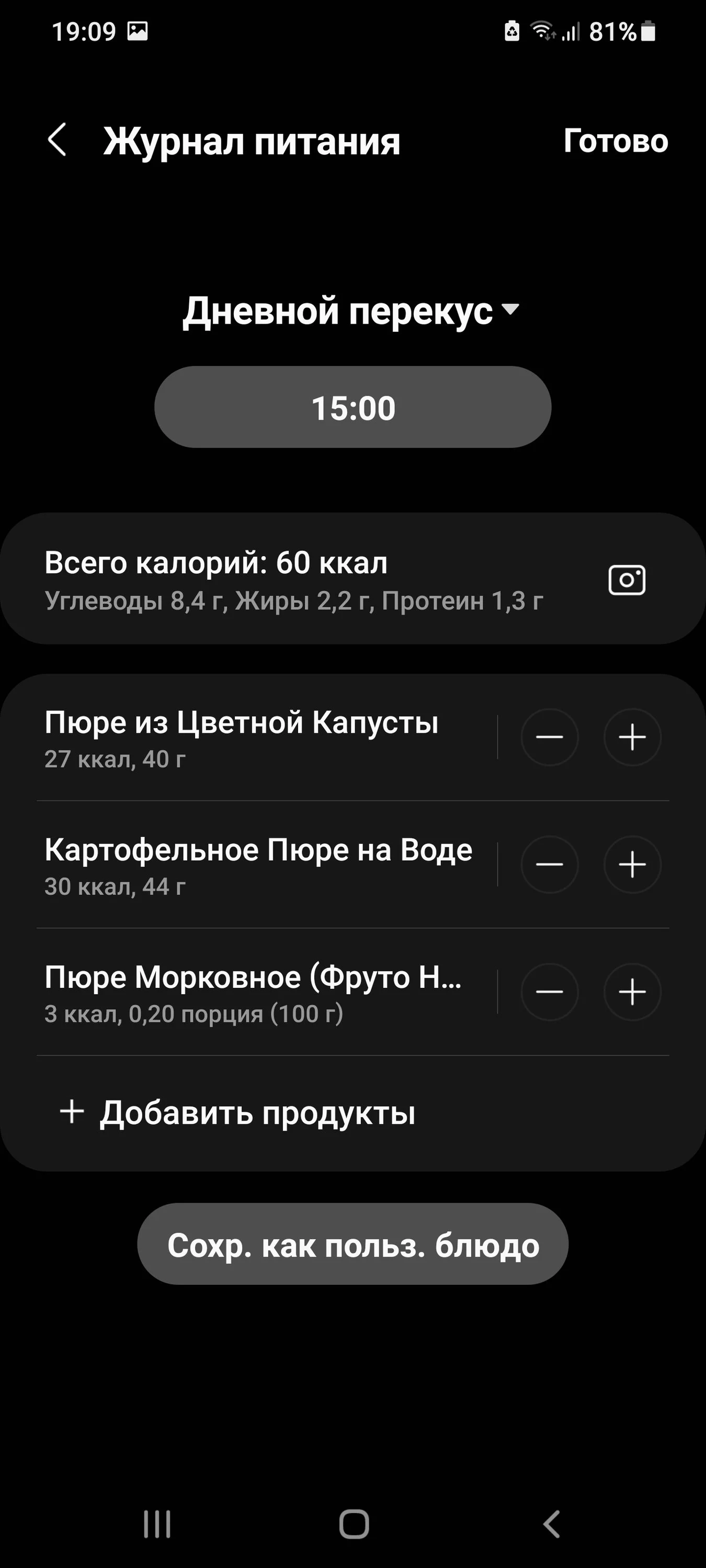Image resolution: width=706 pixels, height=1568 pixels.
Task: Change the 15:00 meal time
Action: 352,407
